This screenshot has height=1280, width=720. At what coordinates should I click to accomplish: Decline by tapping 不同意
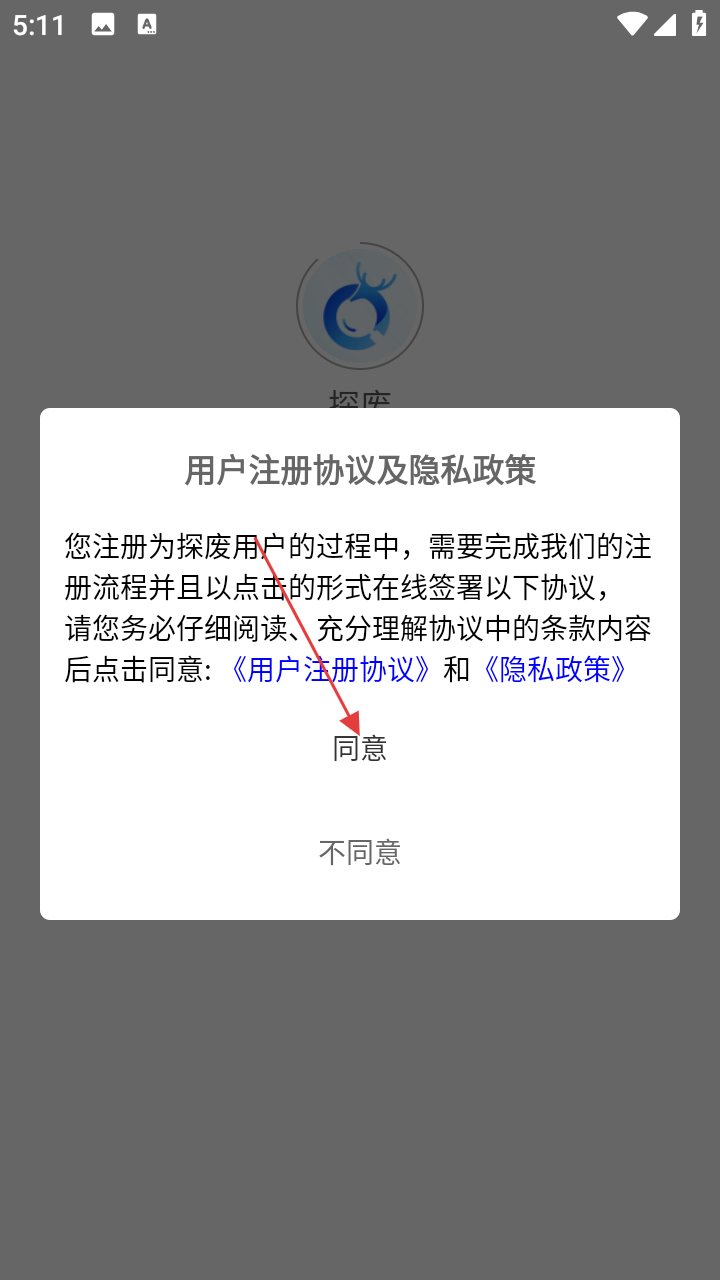[x=360, y=852]
